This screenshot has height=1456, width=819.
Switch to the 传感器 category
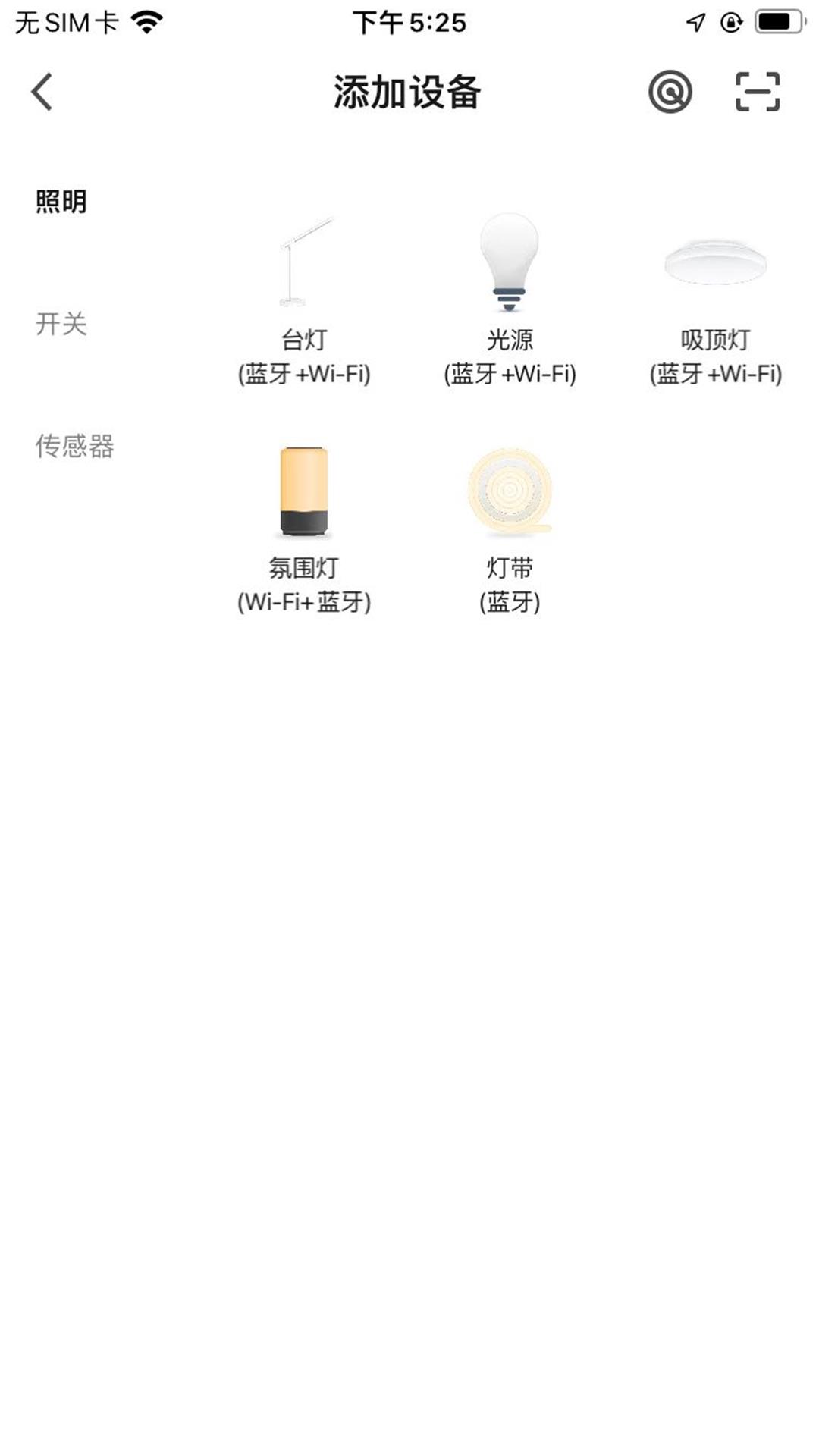coord(76,446)
